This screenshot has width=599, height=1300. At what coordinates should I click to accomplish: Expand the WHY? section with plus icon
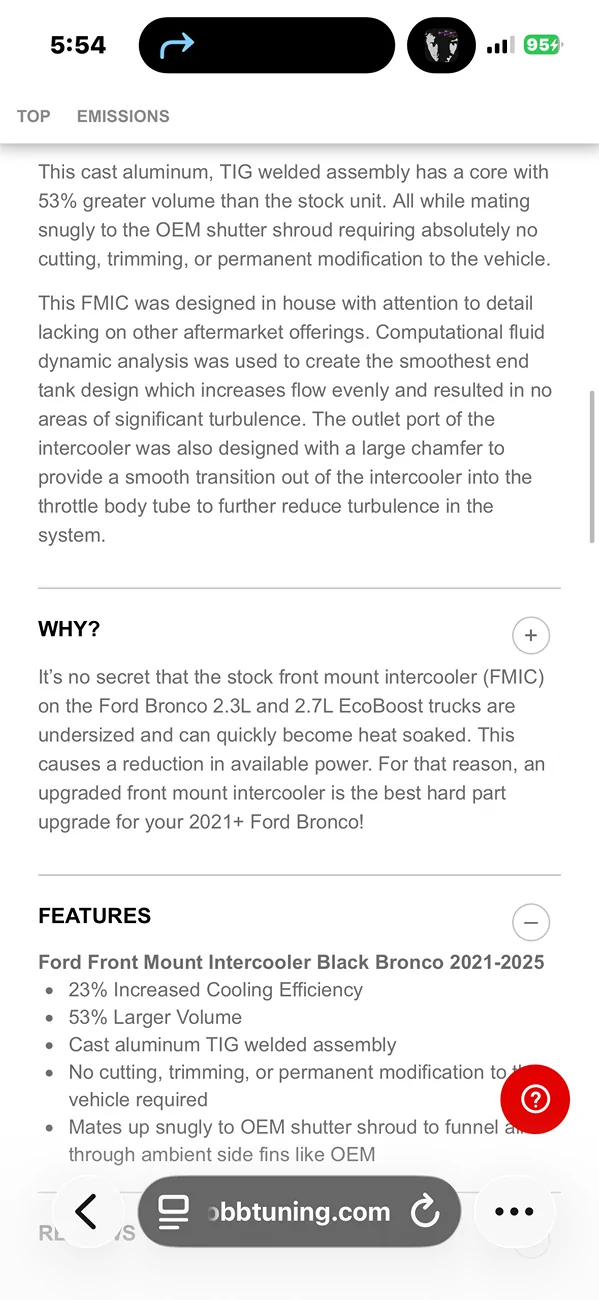[x=530, y=635]
